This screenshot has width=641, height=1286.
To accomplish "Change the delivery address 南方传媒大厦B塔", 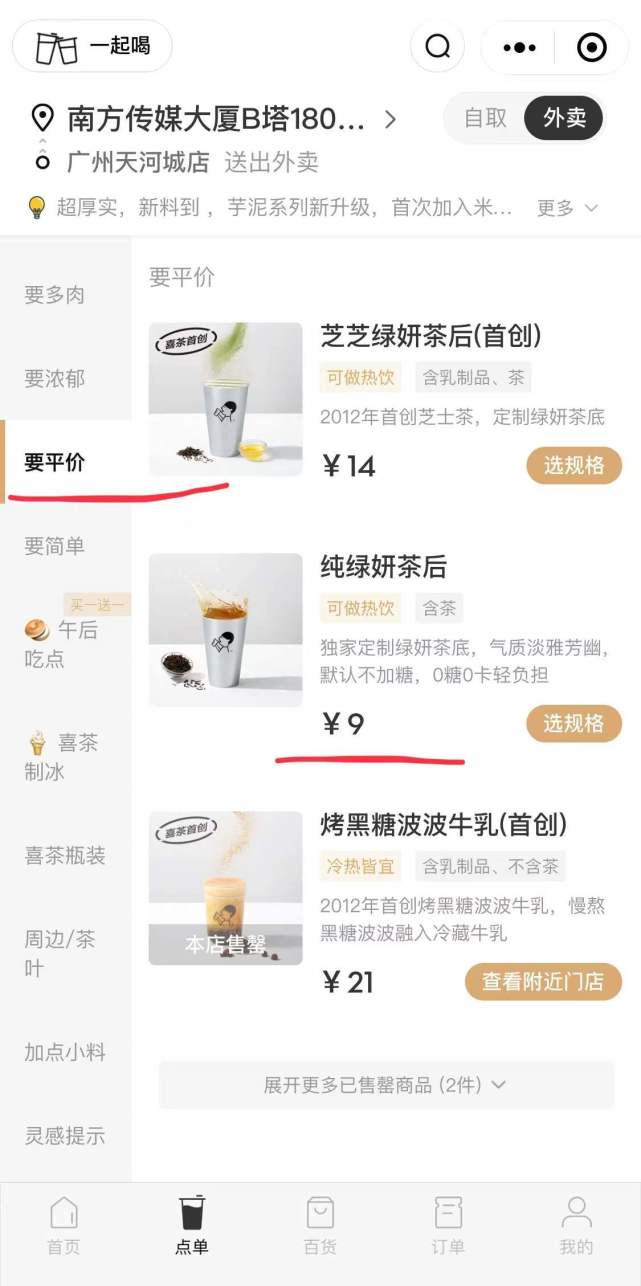I will click(x=216, y=120).
